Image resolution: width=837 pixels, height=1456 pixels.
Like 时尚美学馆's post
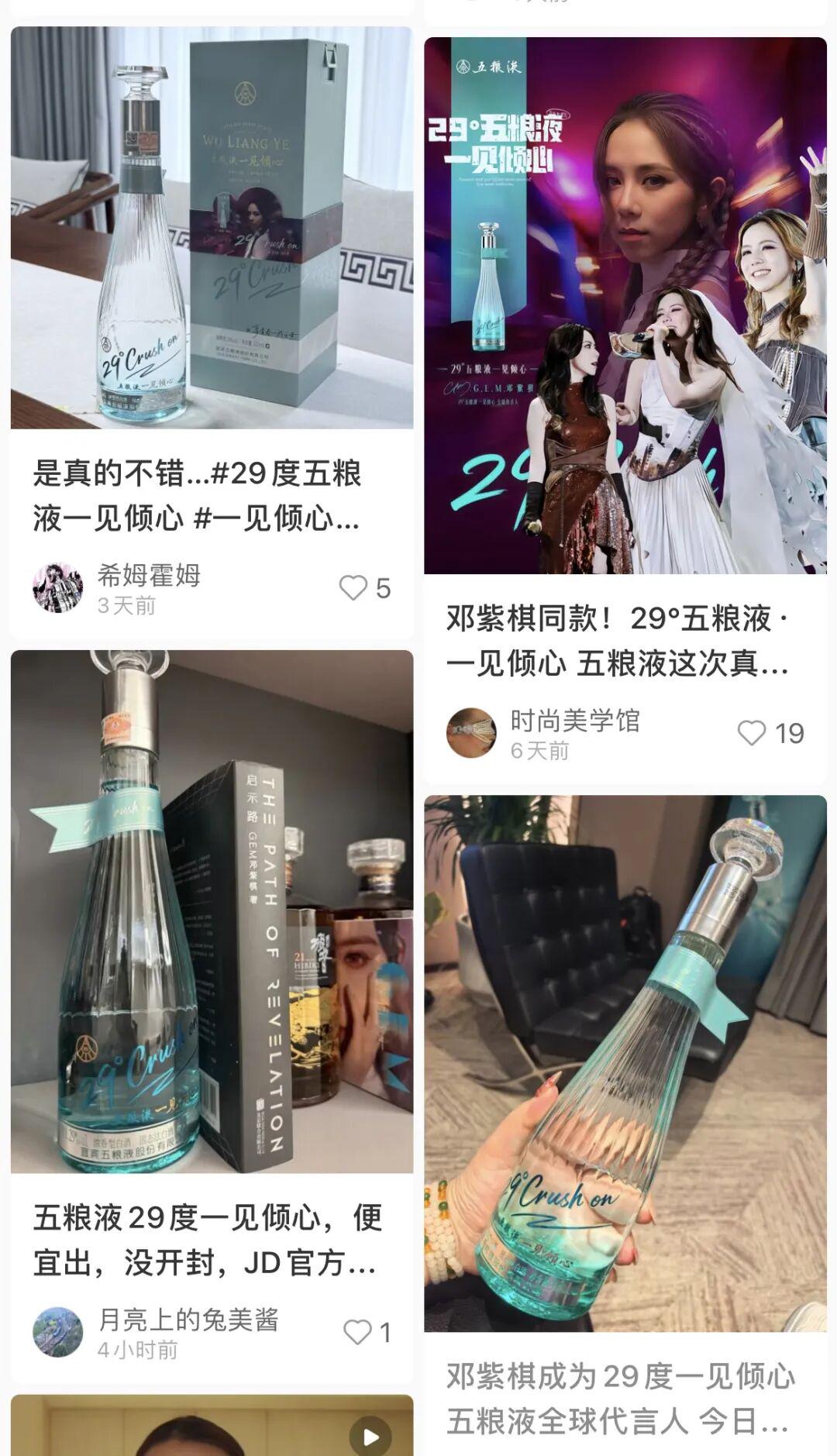[x=752, y=733]
